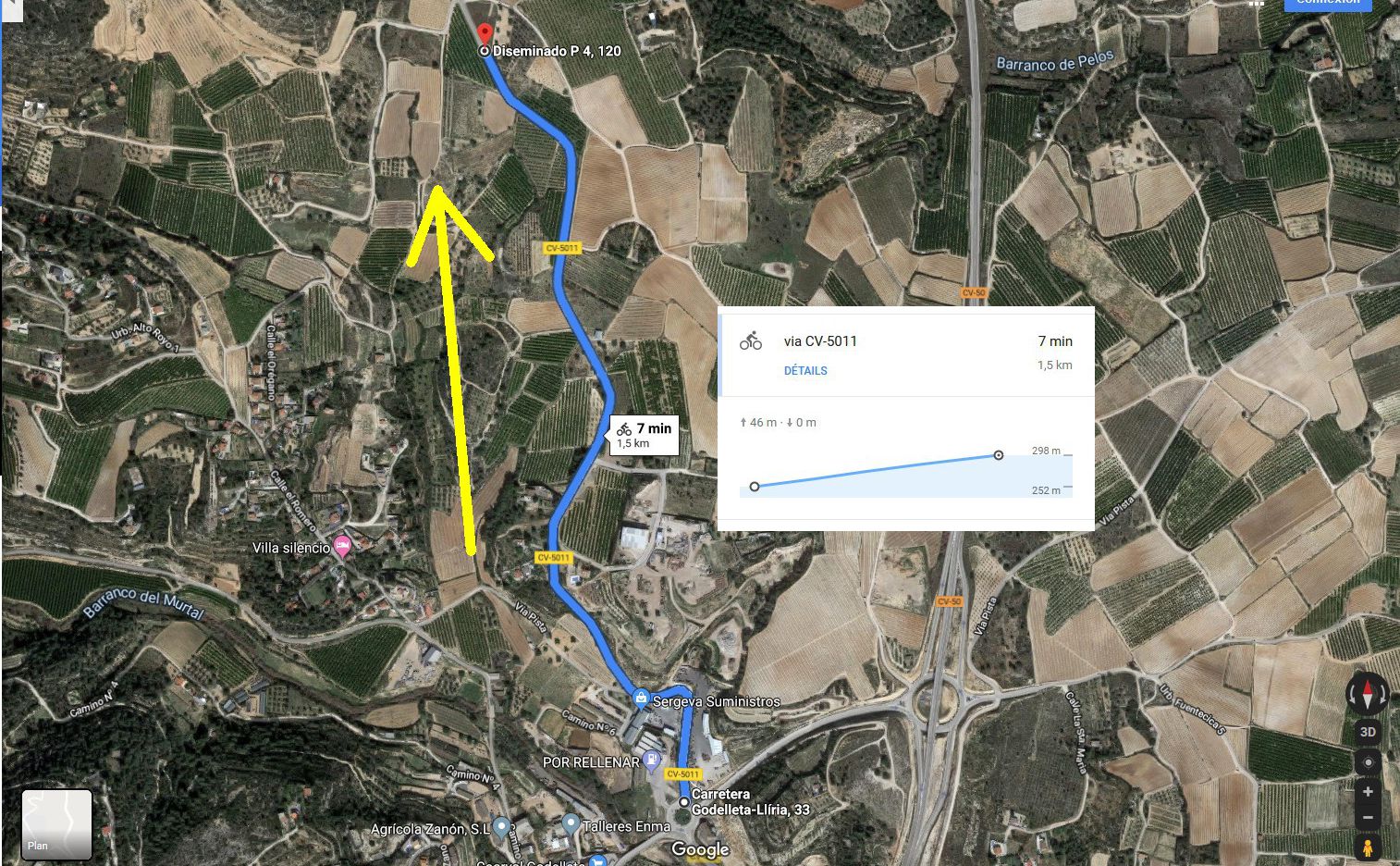Open the Villa silencio hotel marker
Viewport: 1400px width, 866px height.
click(342, 546)
